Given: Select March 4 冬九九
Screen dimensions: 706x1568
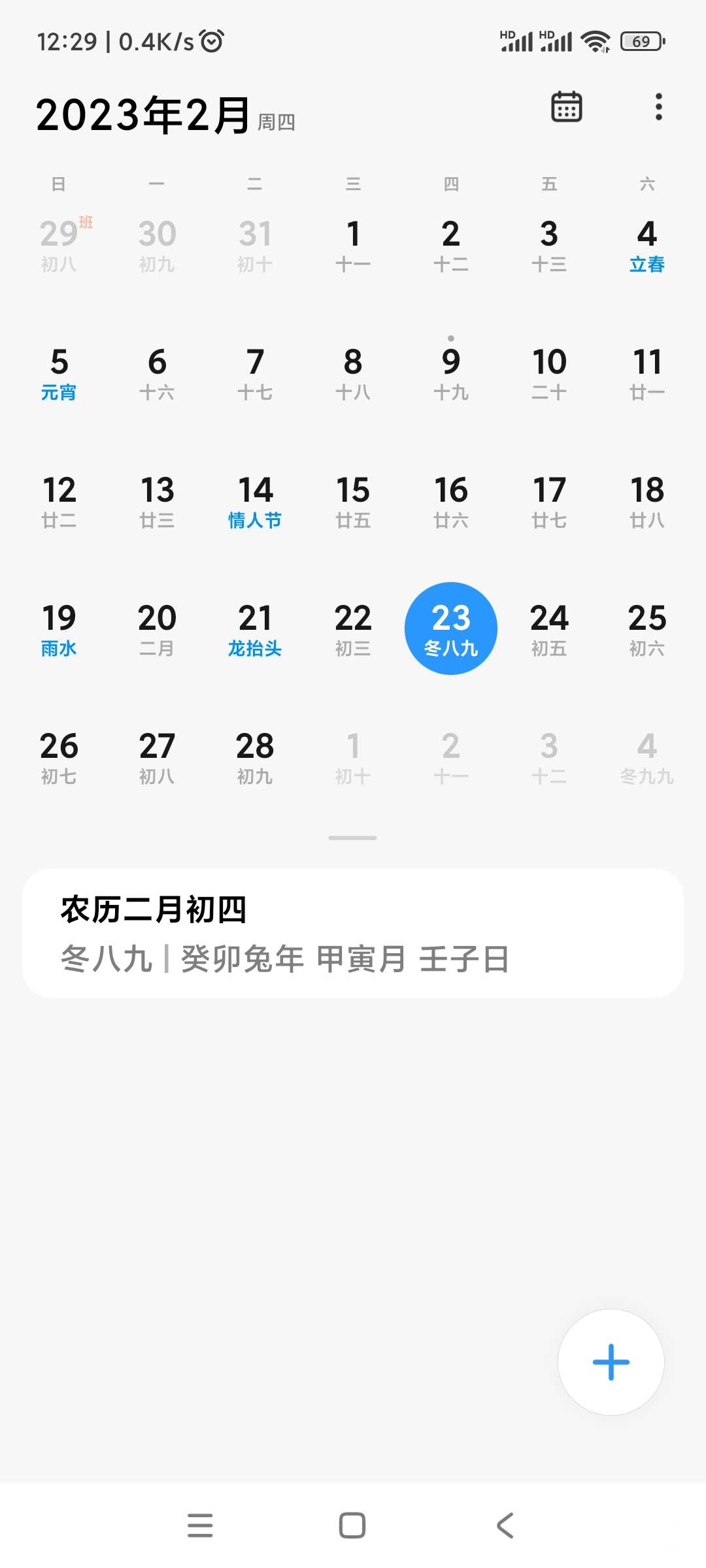Looking at the screenshot, I should tap(647, 758).
